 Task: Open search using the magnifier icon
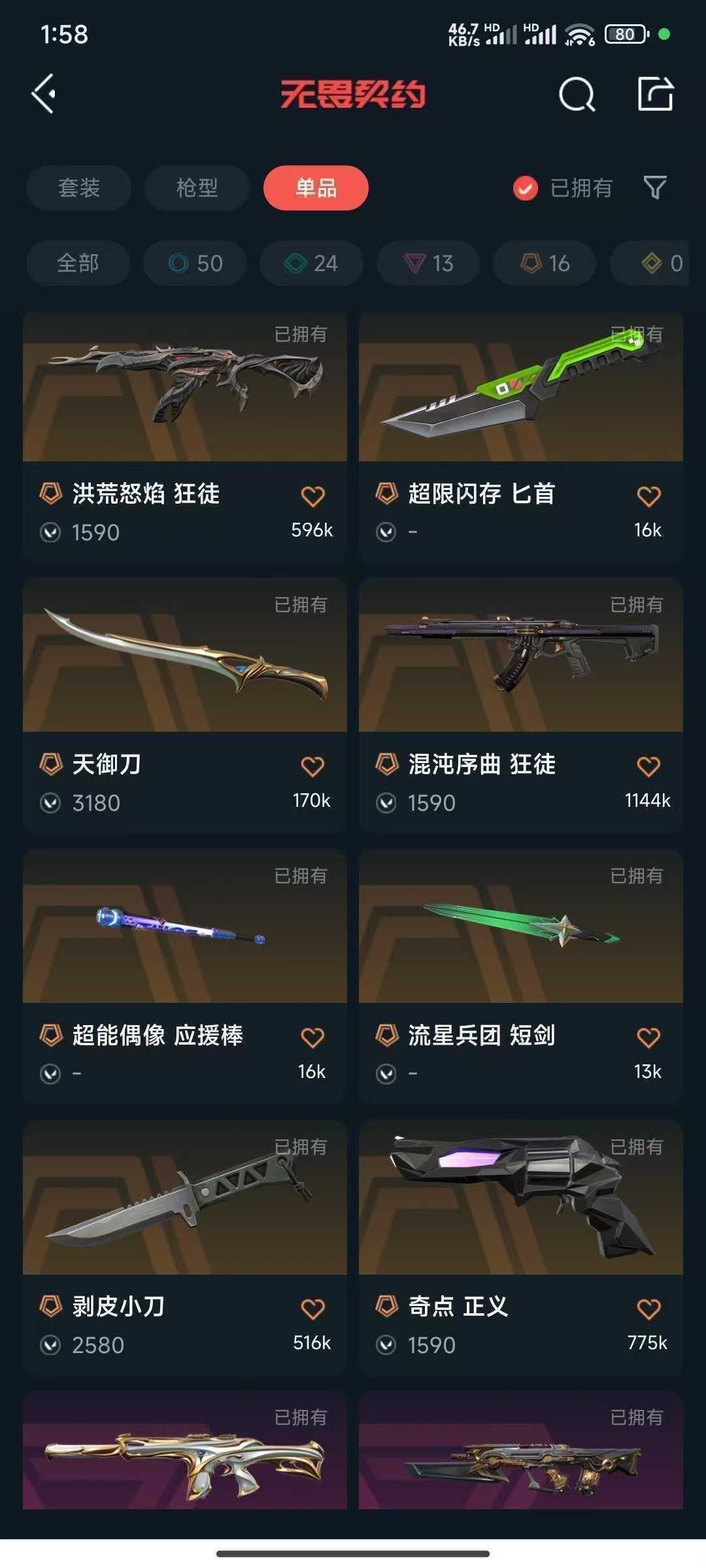576,95
